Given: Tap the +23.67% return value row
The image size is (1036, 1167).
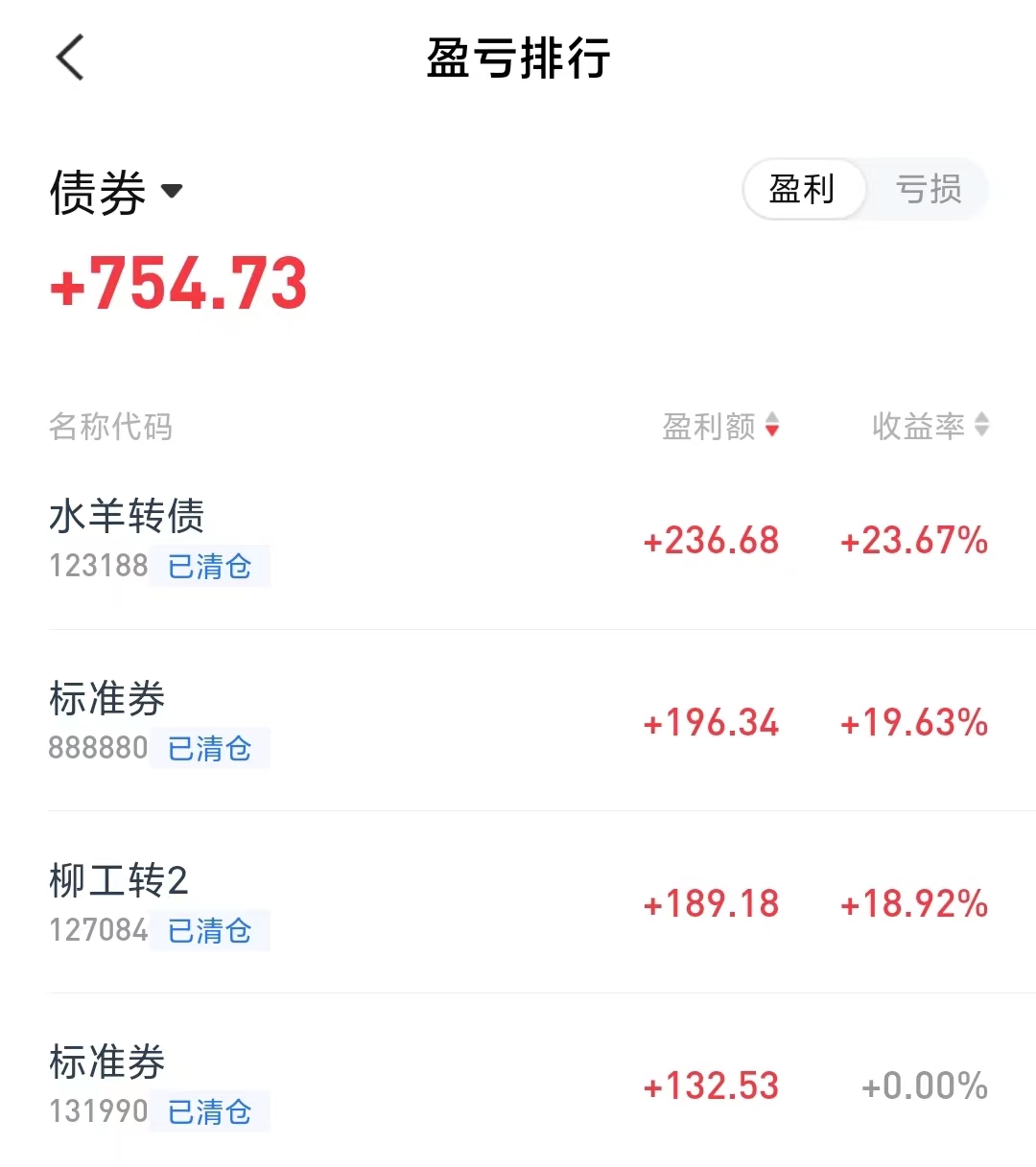Looking at the screenshot, I should [913, 540].
